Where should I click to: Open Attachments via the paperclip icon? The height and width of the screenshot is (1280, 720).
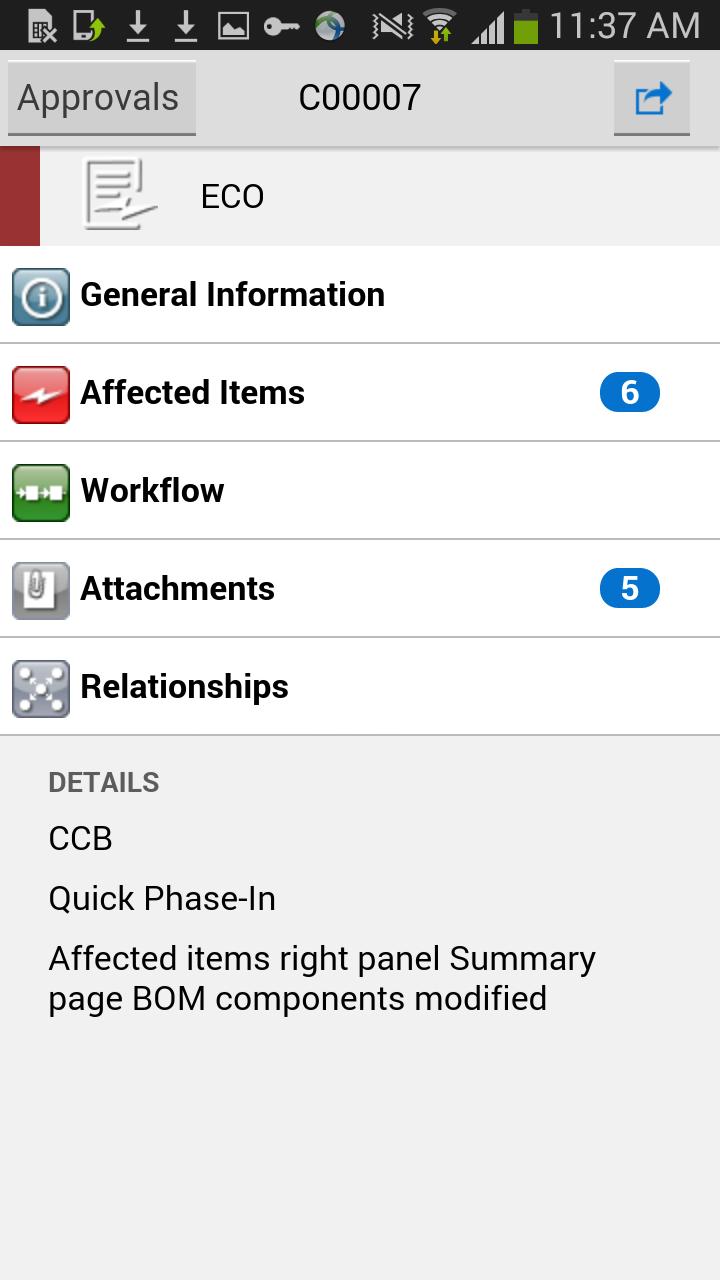(40, 588)
